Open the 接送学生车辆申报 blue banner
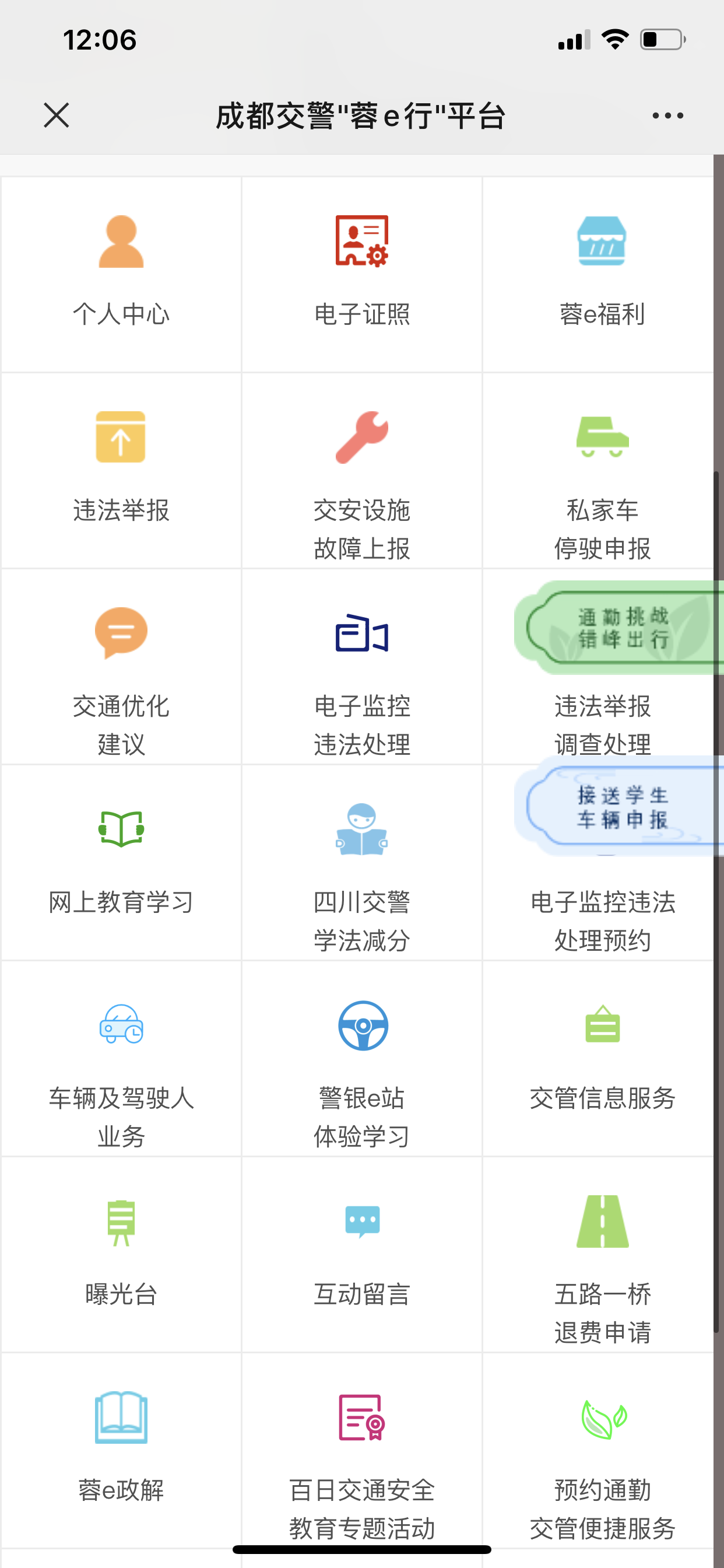The image size is (724, 1568). click(x=618, y=807)
